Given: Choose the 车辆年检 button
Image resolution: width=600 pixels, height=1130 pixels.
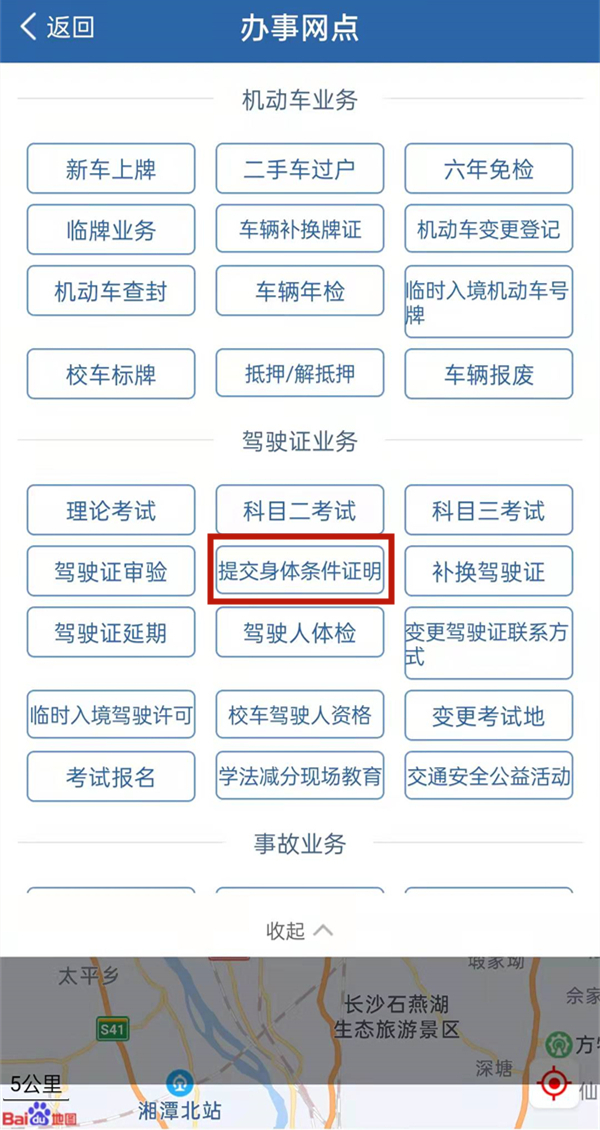Looking at the screenshot, I should point(299,292).
